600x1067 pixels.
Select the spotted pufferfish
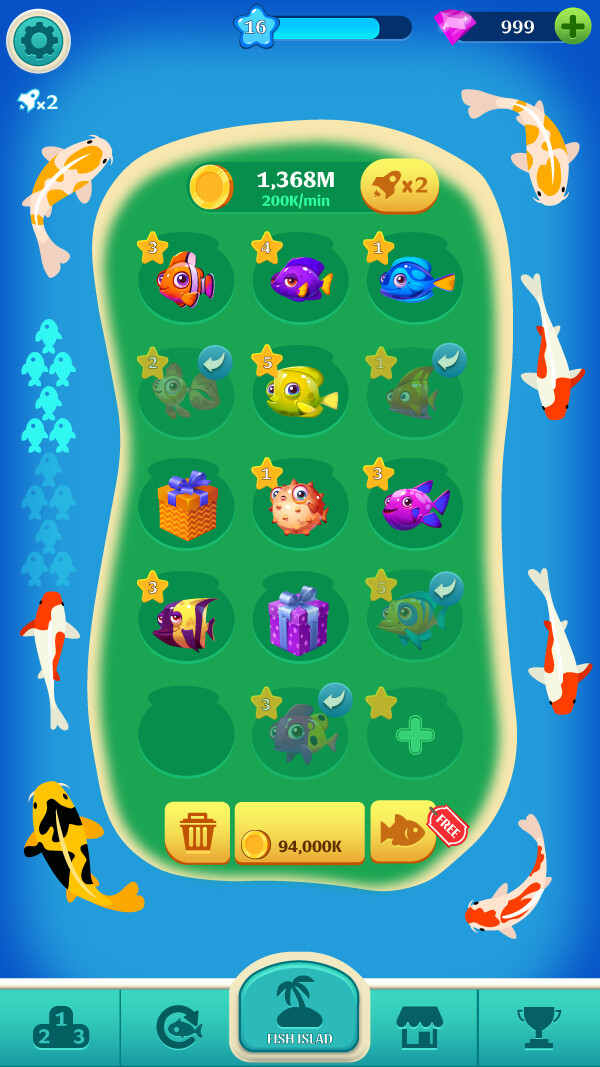pos(299,506)
